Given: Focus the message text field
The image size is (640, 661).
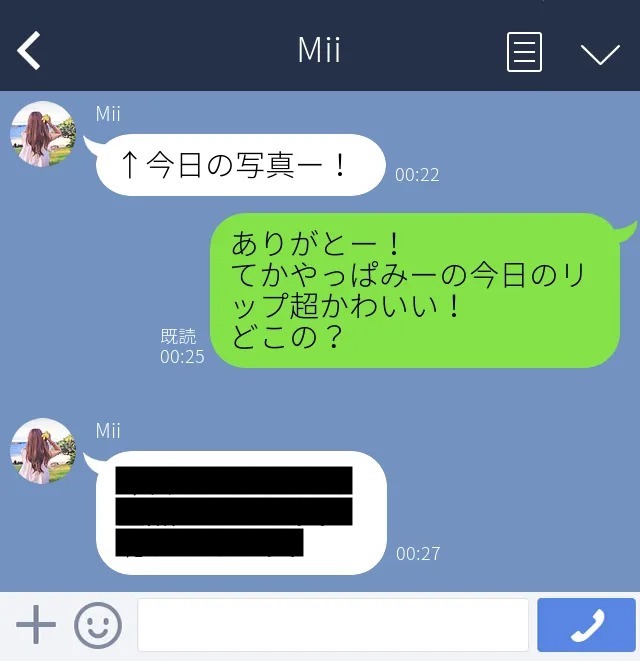Looking at the screenshot, I should tap(332, 626).
